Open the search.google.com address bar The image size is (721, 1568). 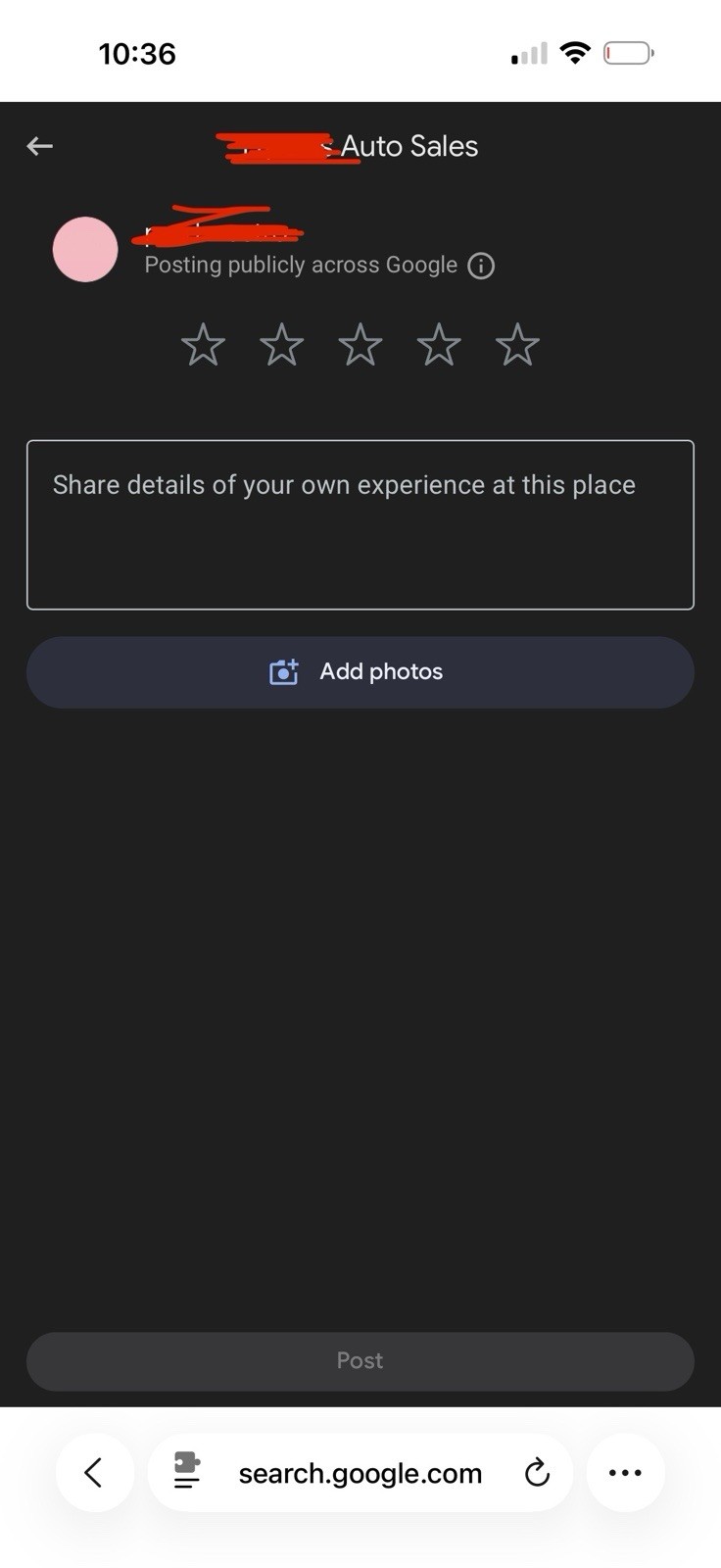click(360, 1473)
